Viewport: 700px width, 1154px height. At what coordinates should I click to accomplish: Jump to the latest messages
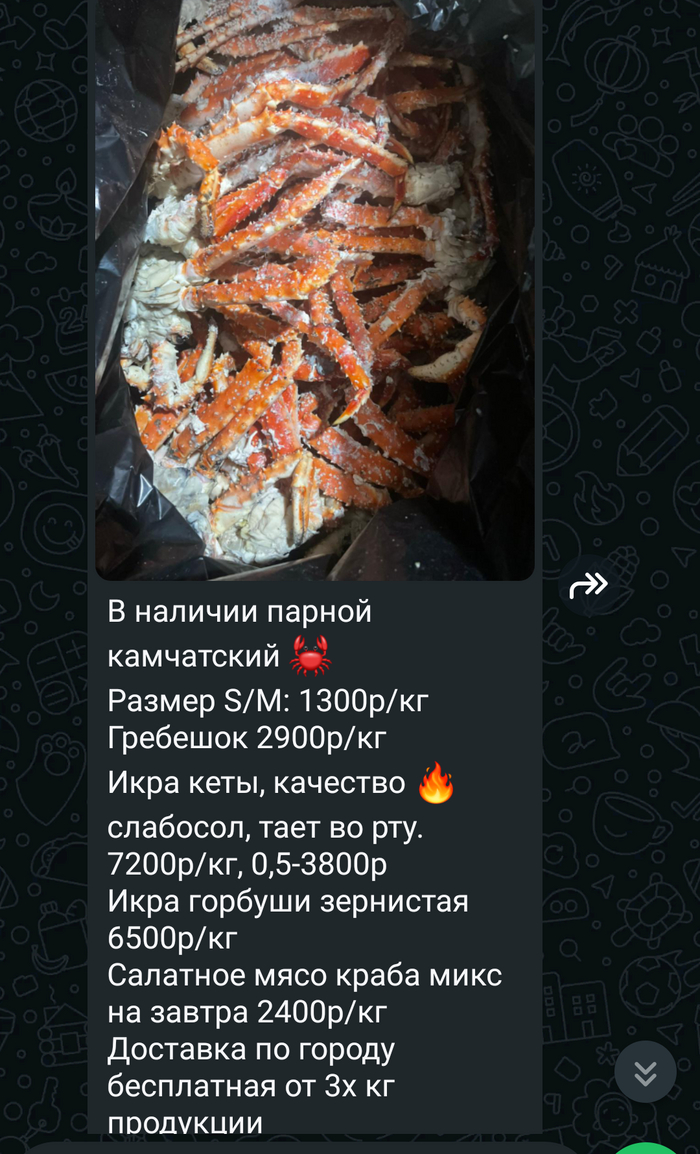[x=646, y=1072]
